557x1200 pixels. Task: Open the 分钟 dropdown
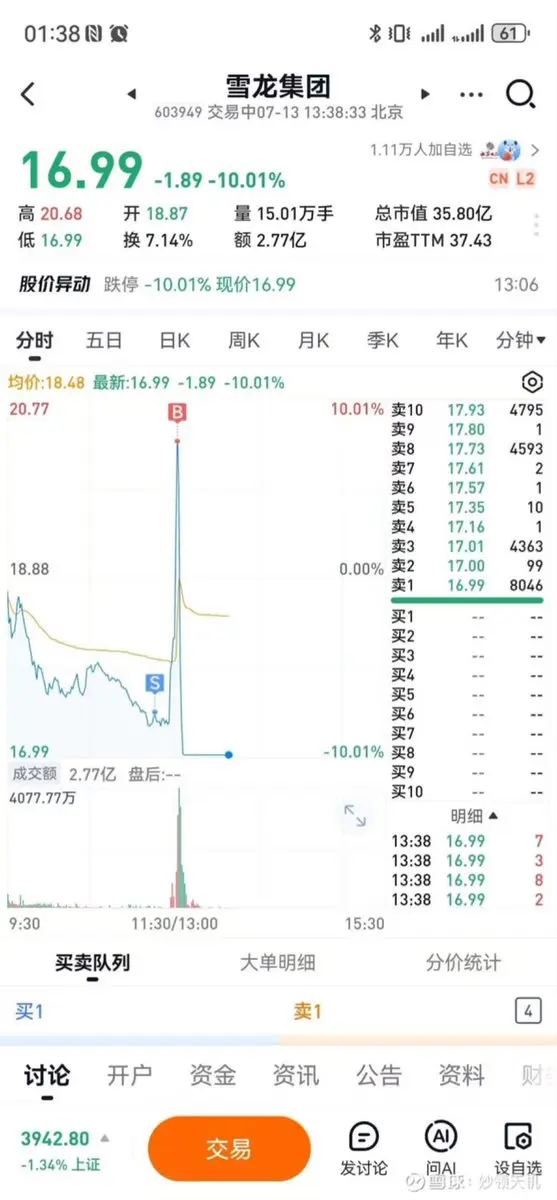tap(520, 341)
